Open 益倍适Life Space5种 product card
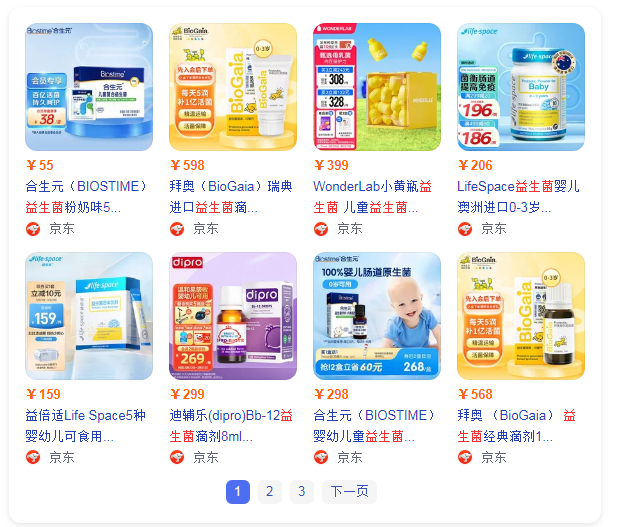 coord(88,316)
